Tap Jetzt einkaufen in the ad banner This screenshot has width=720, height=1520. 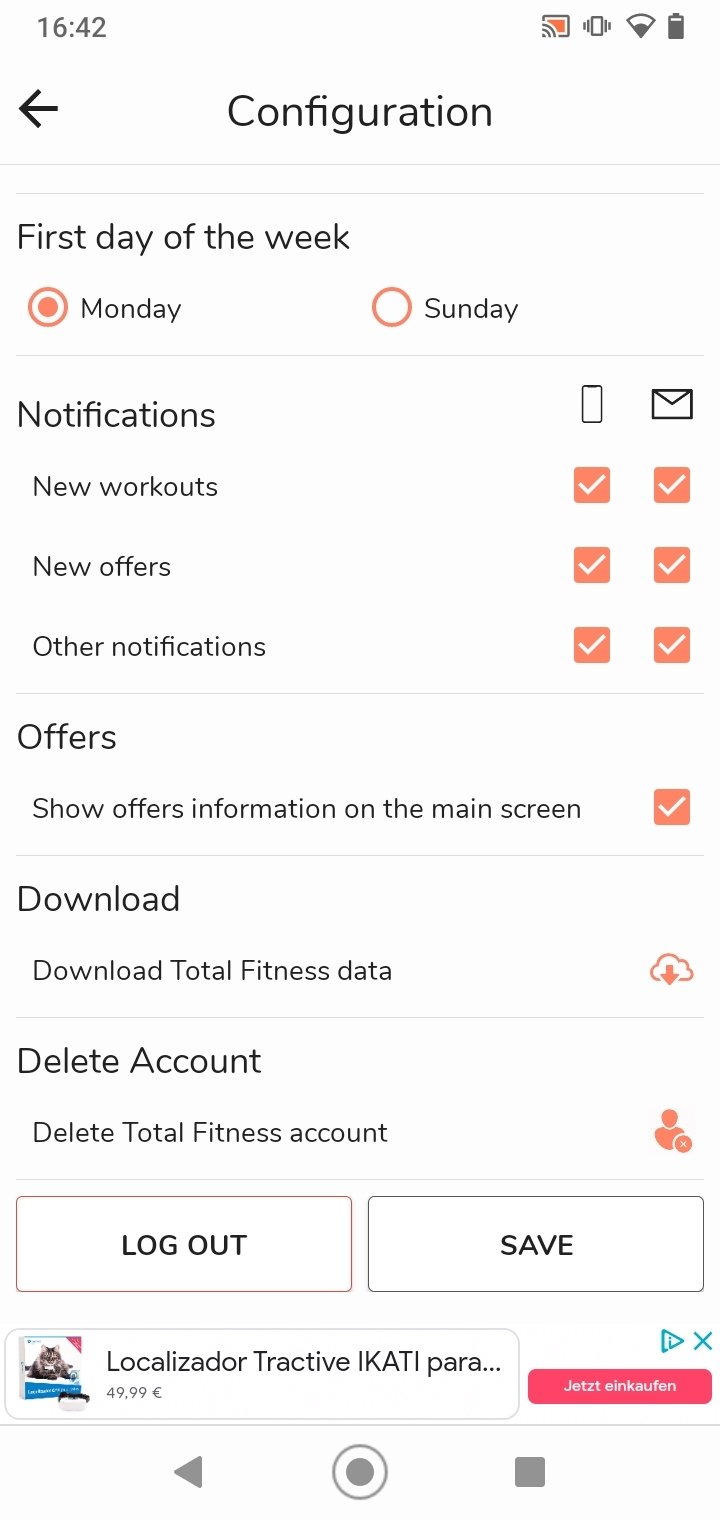click(620, 1386)
